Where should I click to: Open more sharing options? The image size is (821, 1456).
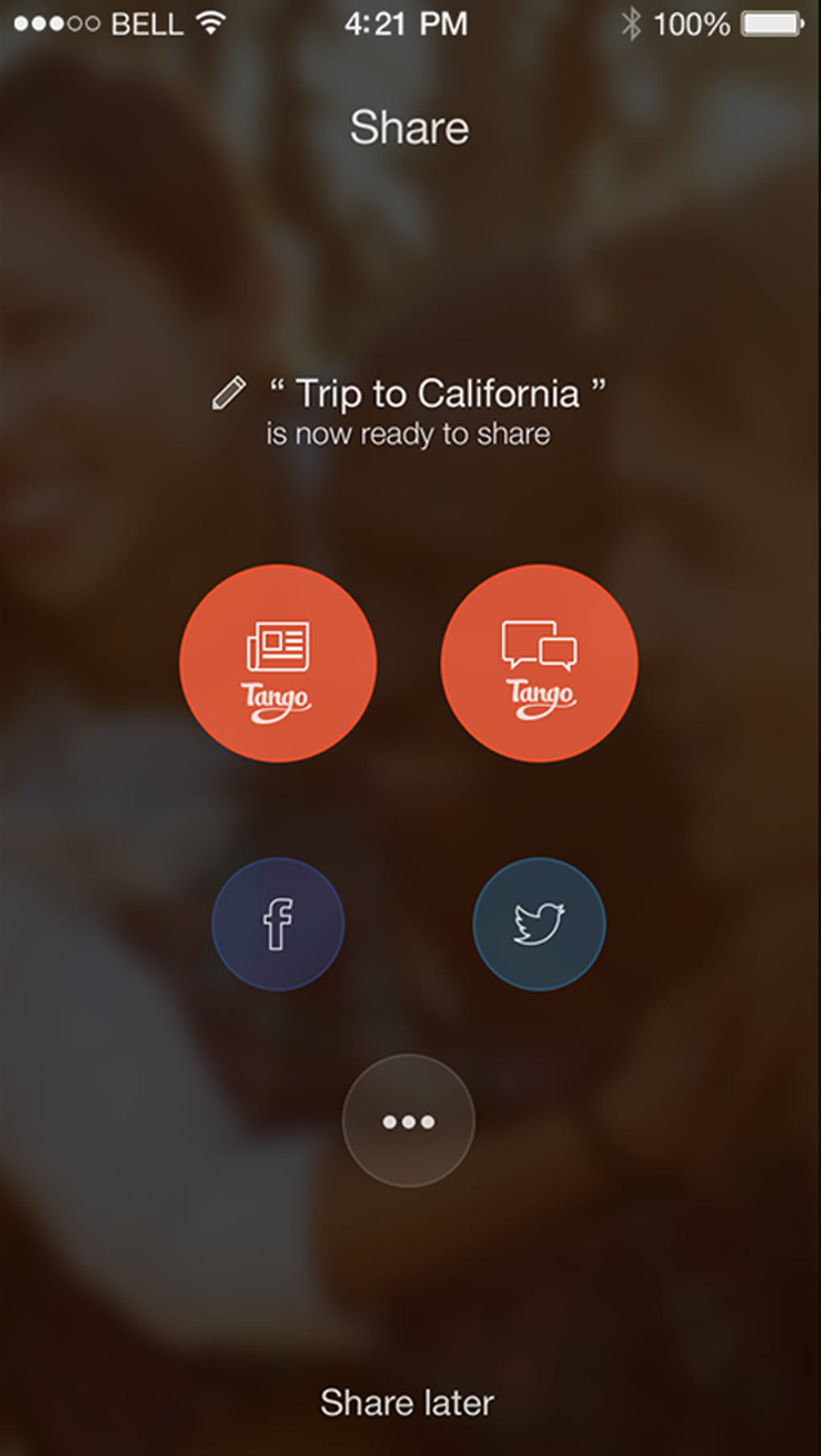(408, 1121)
